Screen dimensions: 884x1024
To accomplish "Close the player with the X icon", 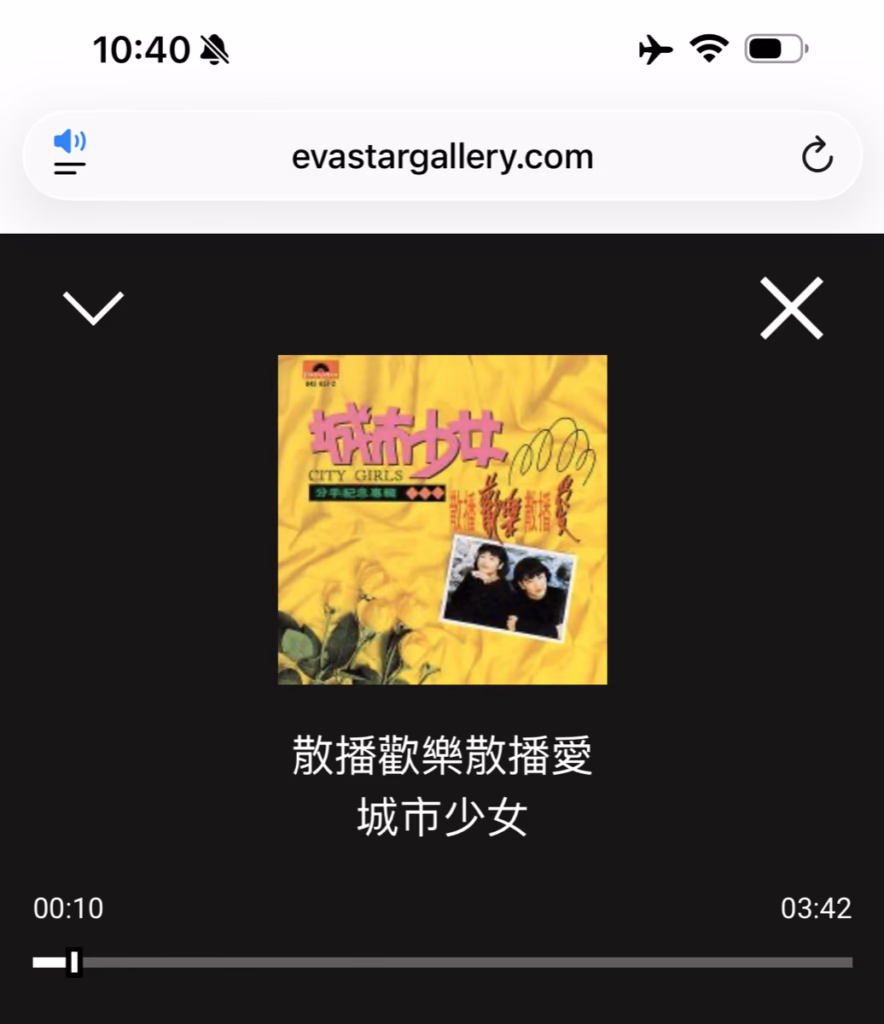I will click(791, 308).
